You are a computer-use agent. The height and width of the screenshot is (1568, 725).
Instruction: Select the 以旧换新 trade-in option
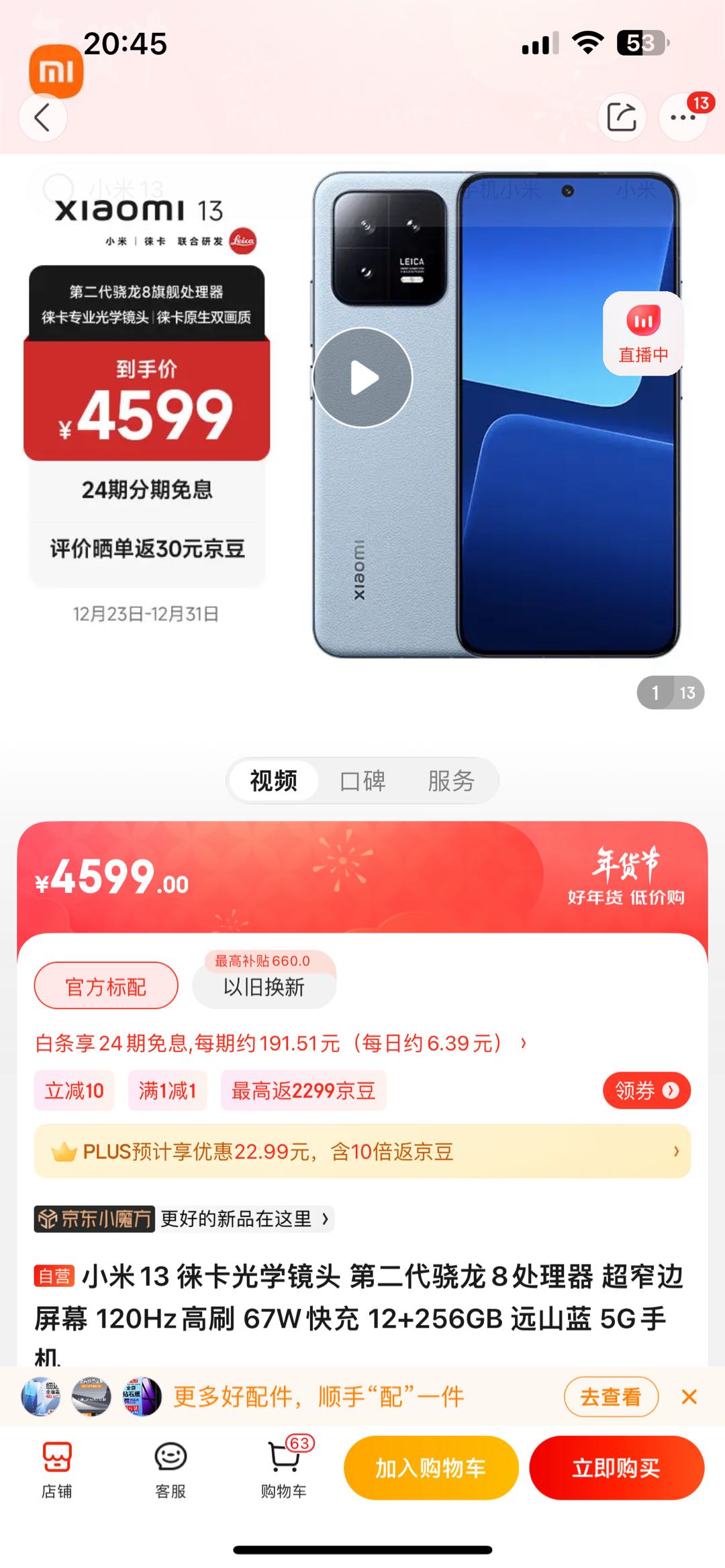264,986
